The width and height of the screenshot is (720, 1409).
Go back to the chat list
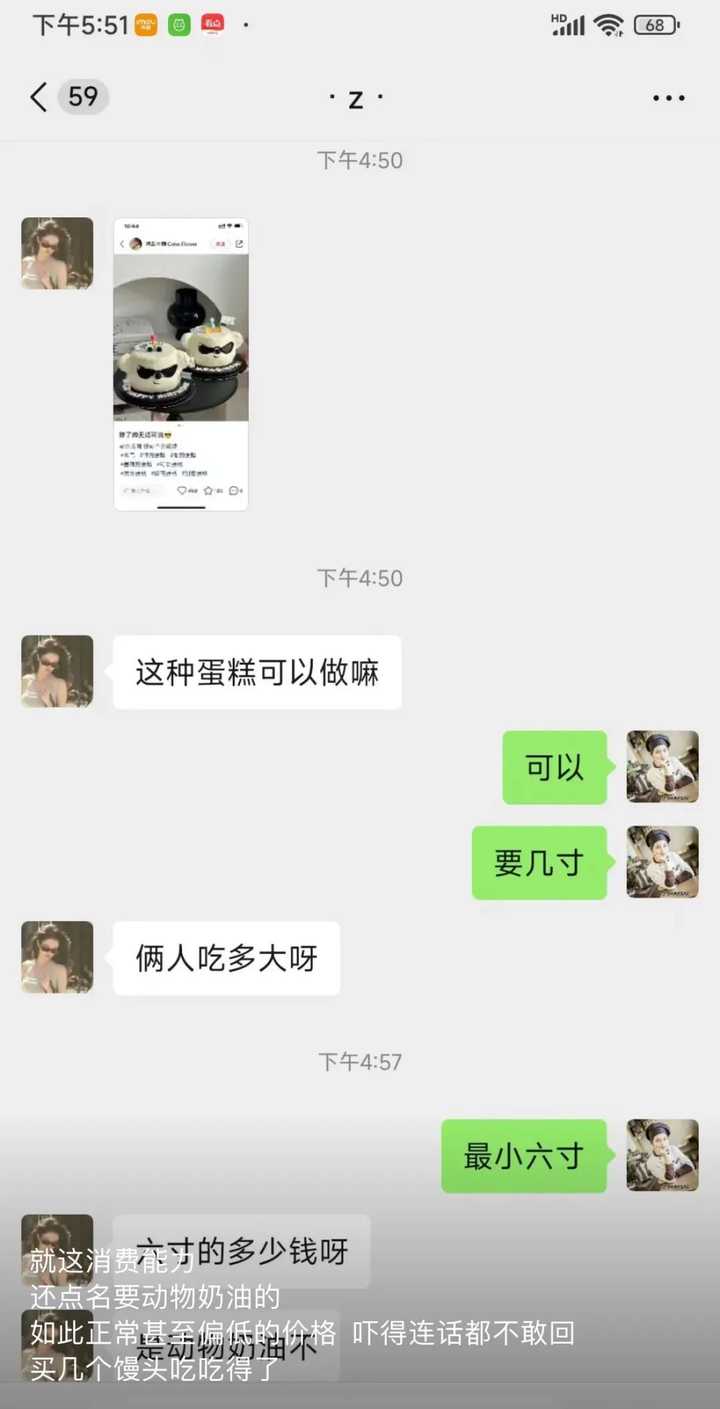40,97
